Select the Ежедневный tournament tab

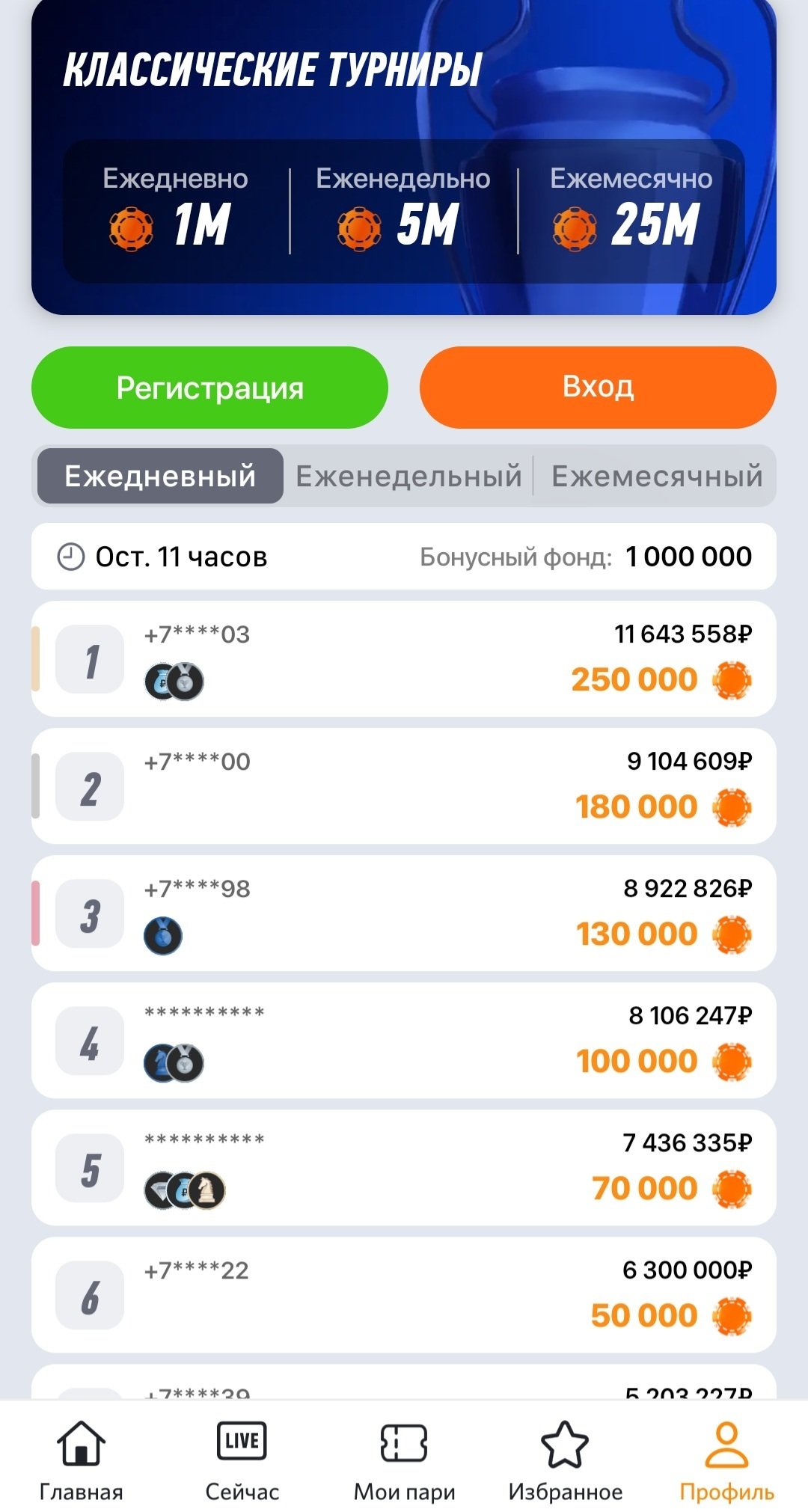(160, 476)
